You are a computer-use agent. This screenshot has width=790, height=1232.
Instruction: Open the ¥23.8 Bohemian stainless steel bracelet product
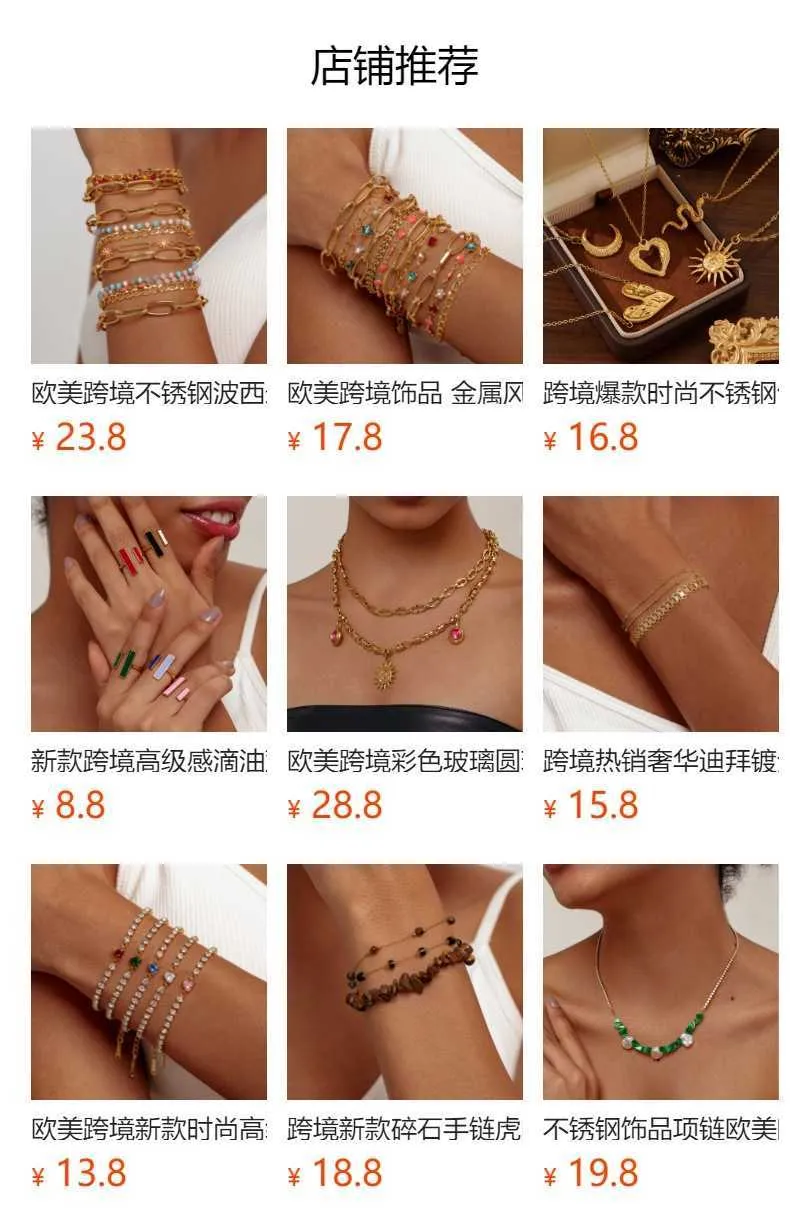pyautogui.click(x=148, y=246)
